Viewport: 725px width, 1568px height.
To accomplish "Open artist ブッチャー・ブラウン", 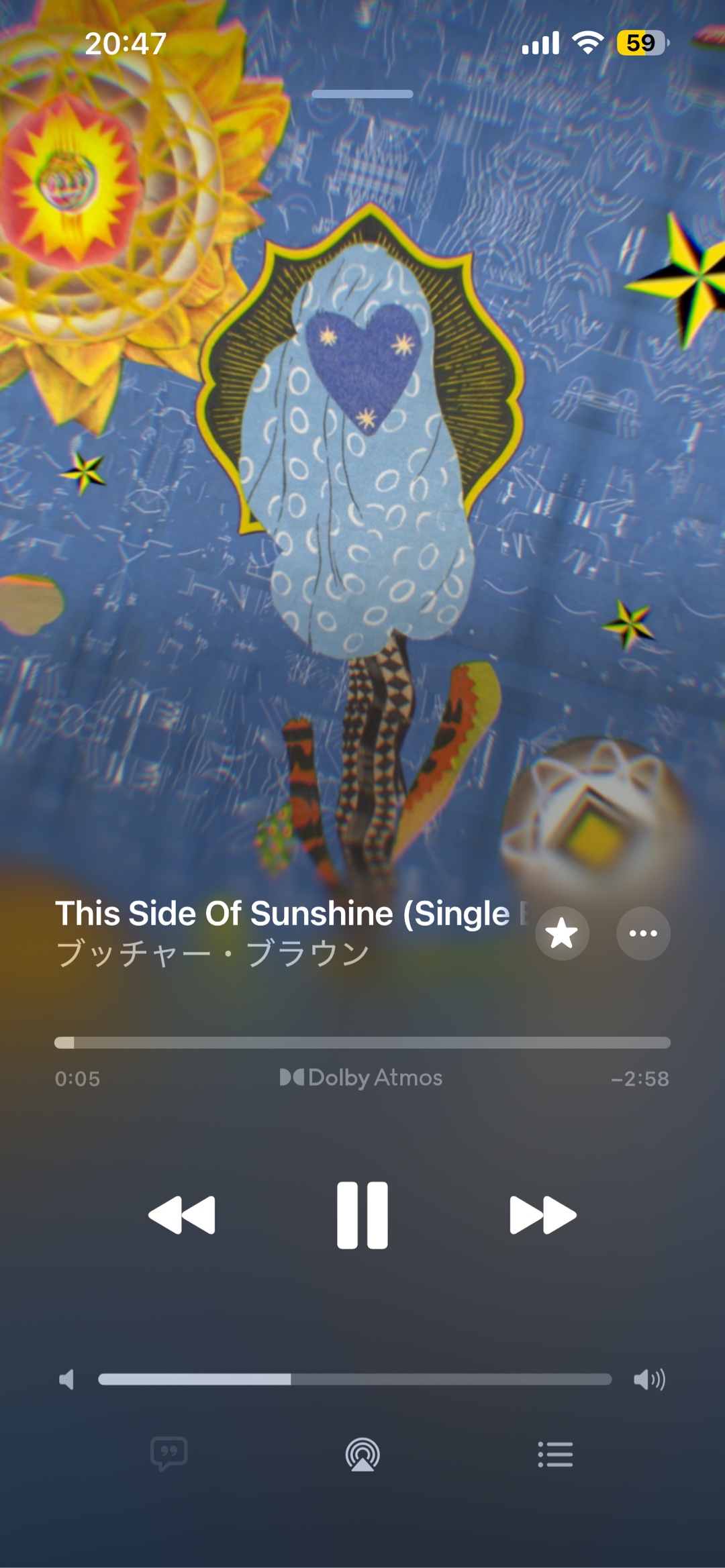I will click(x=213, y=953).
